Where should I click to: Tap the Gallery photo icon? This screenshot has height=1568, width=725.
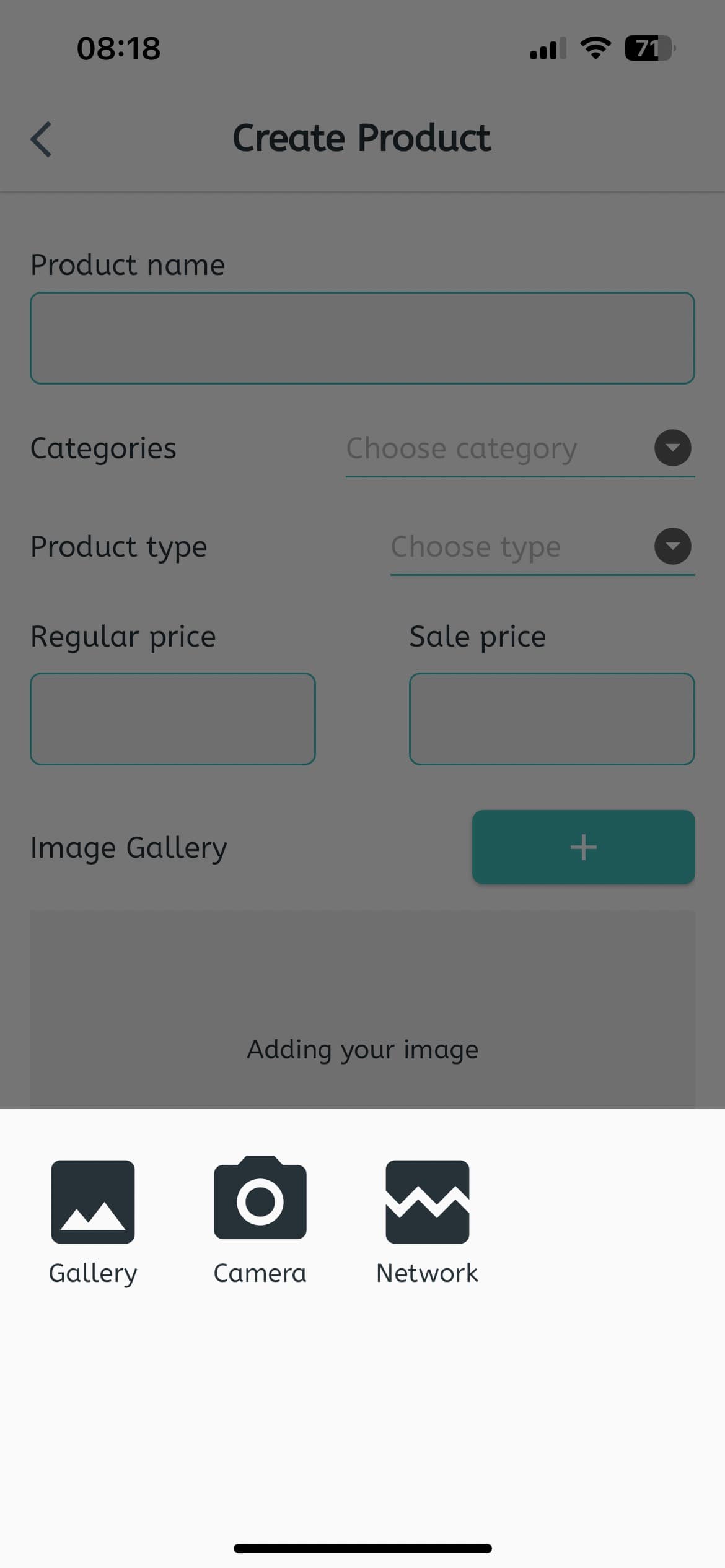click(x=92, y=1200)
